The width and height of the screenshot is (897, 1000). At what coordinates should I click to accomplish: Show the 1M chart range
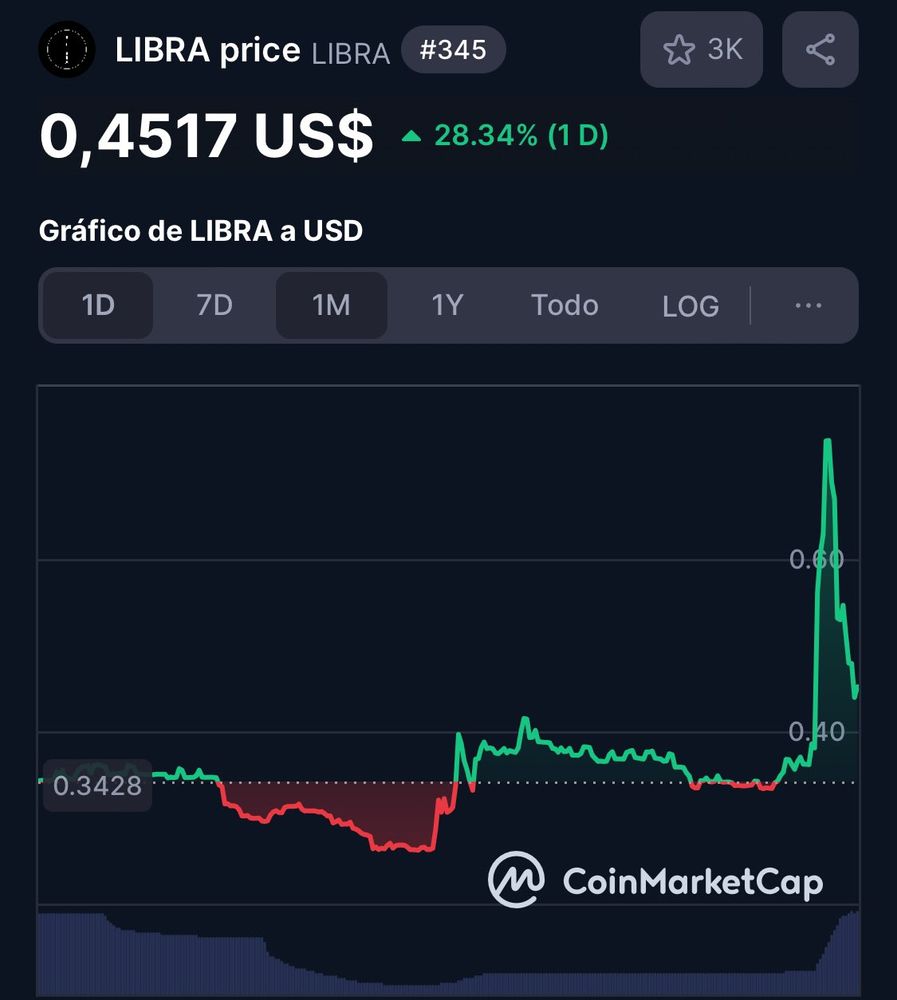coord(331,305)
